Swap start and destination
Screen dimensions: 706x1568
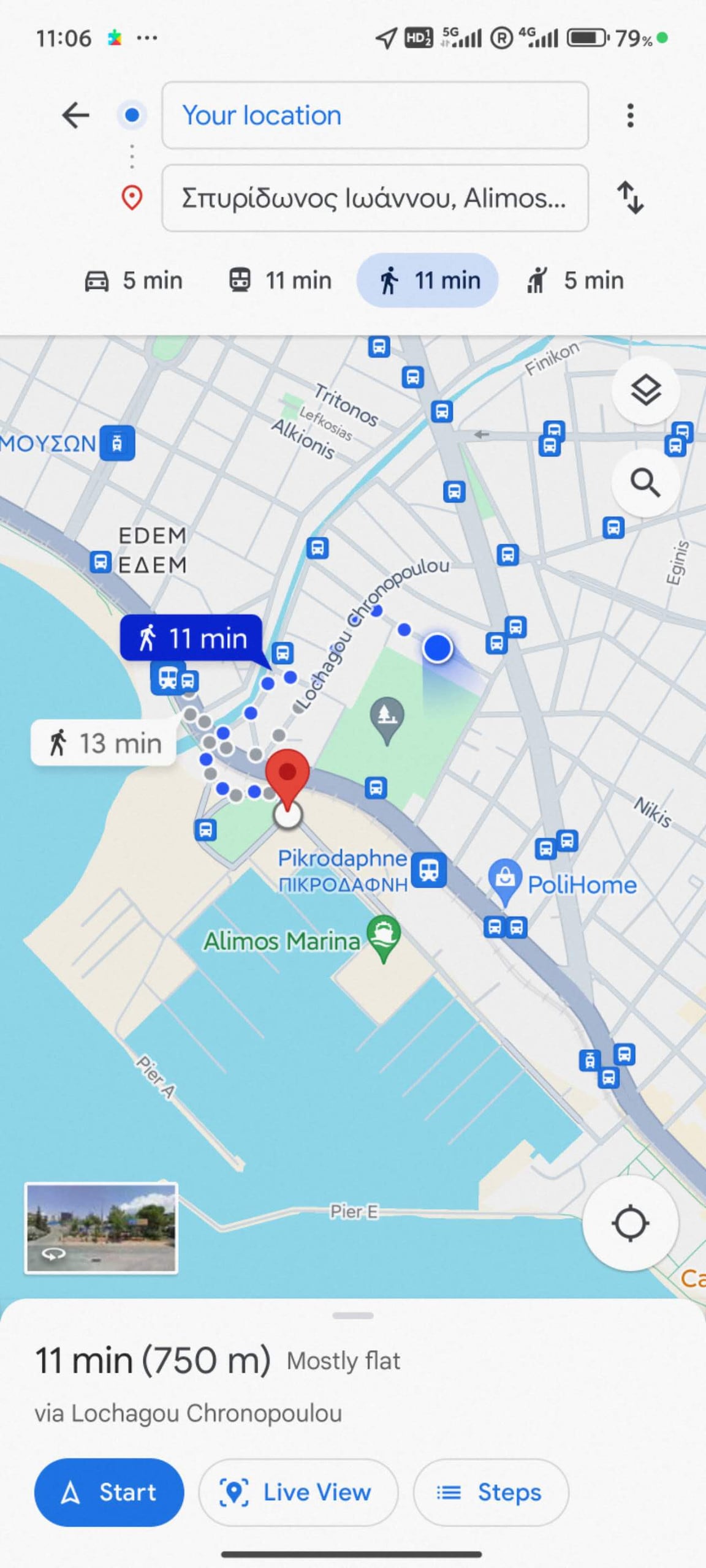[x=630, y=198]
